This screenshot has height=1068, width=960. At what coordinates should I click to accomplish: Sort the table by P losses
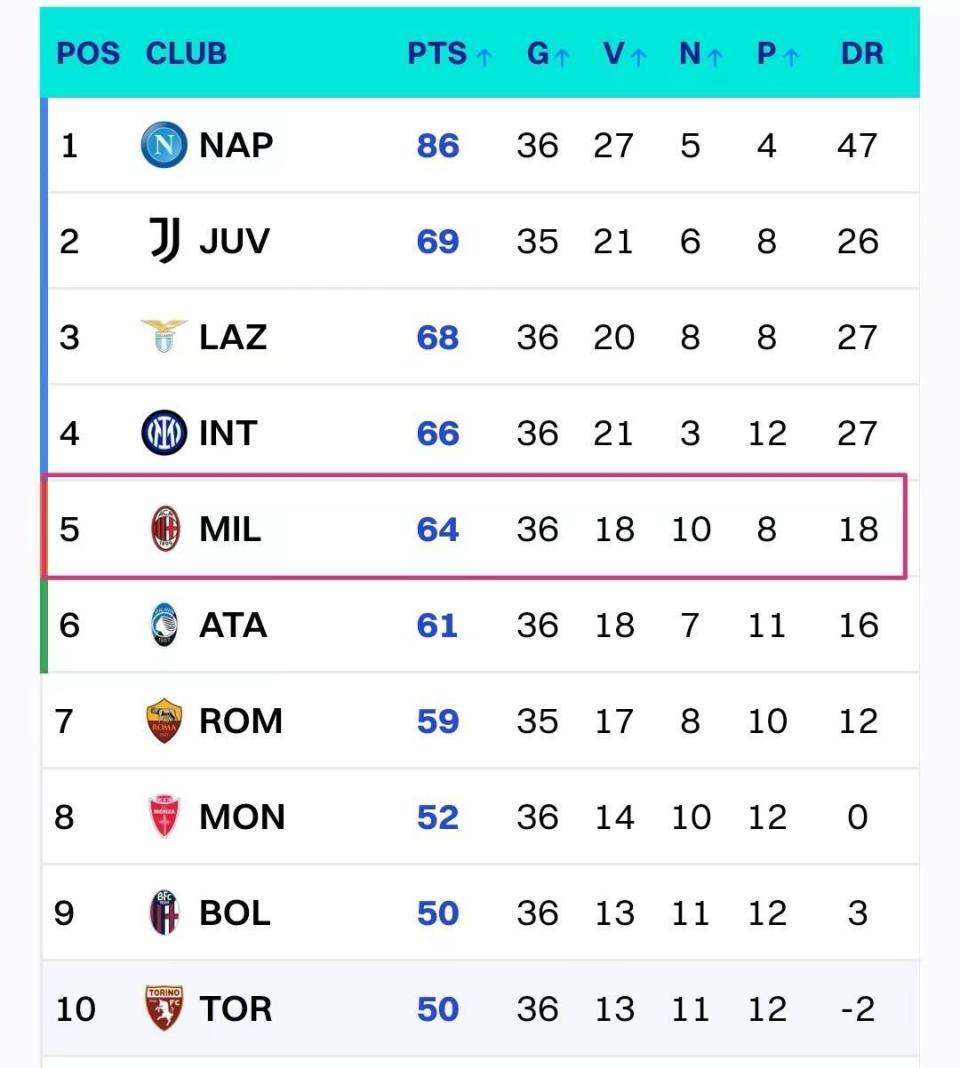(777, 54)
